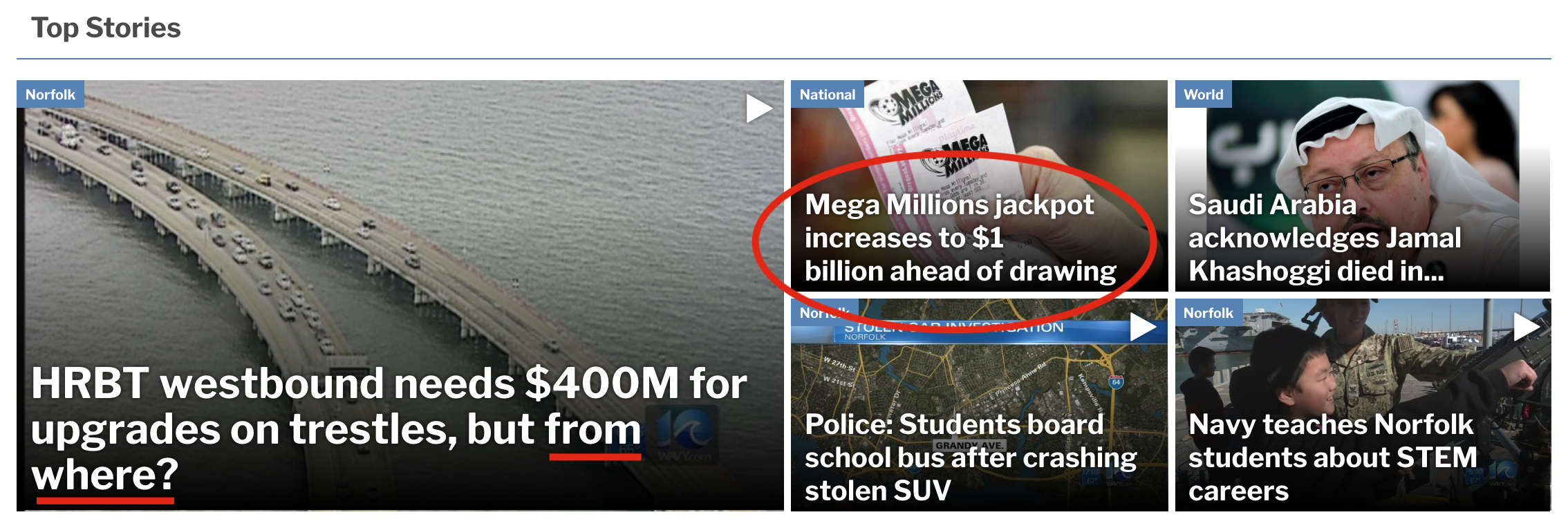This screenshot has width=1568, height=528.
Task: View Navy STEM careers story
Action: tap(1332, 457)
